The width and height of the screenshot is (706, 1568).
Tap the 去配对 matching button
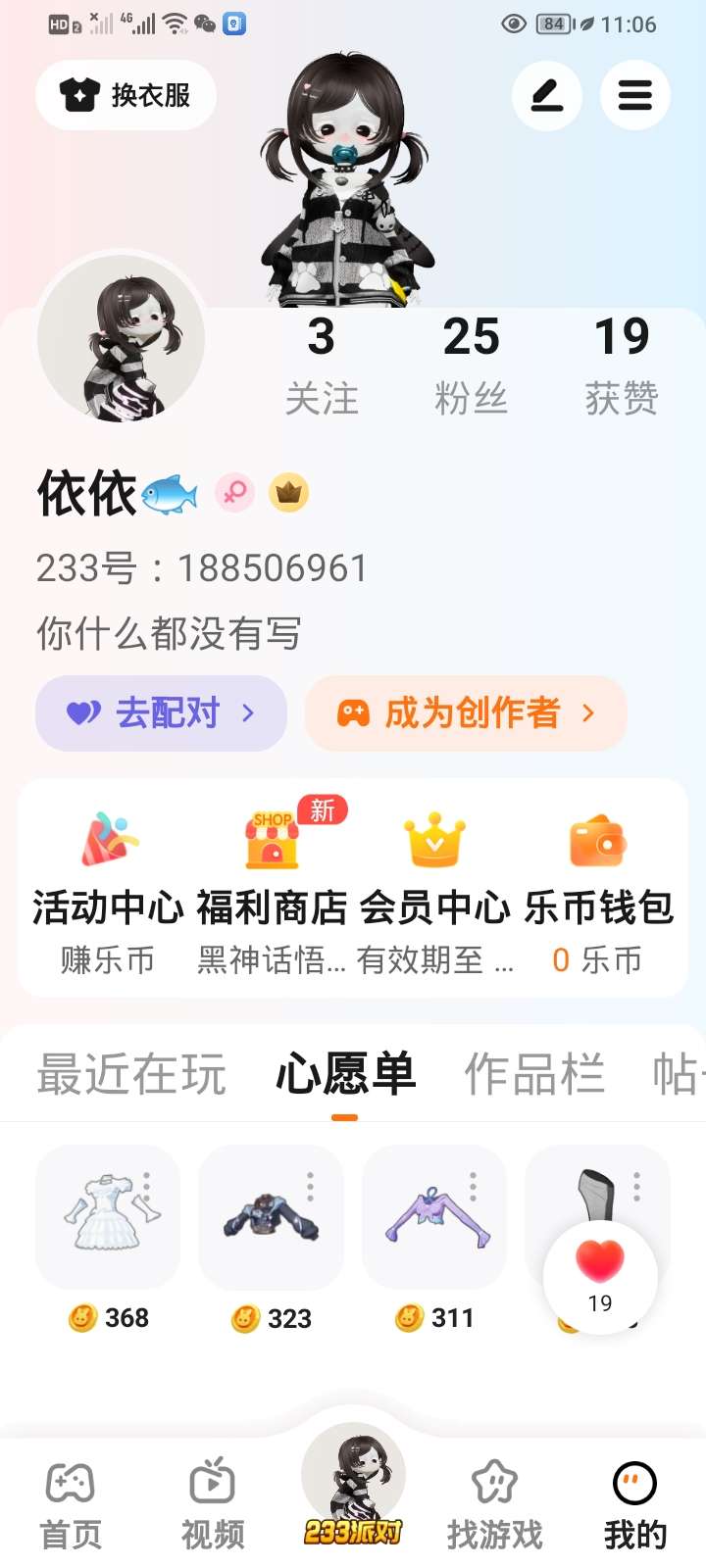coord(162,712)
